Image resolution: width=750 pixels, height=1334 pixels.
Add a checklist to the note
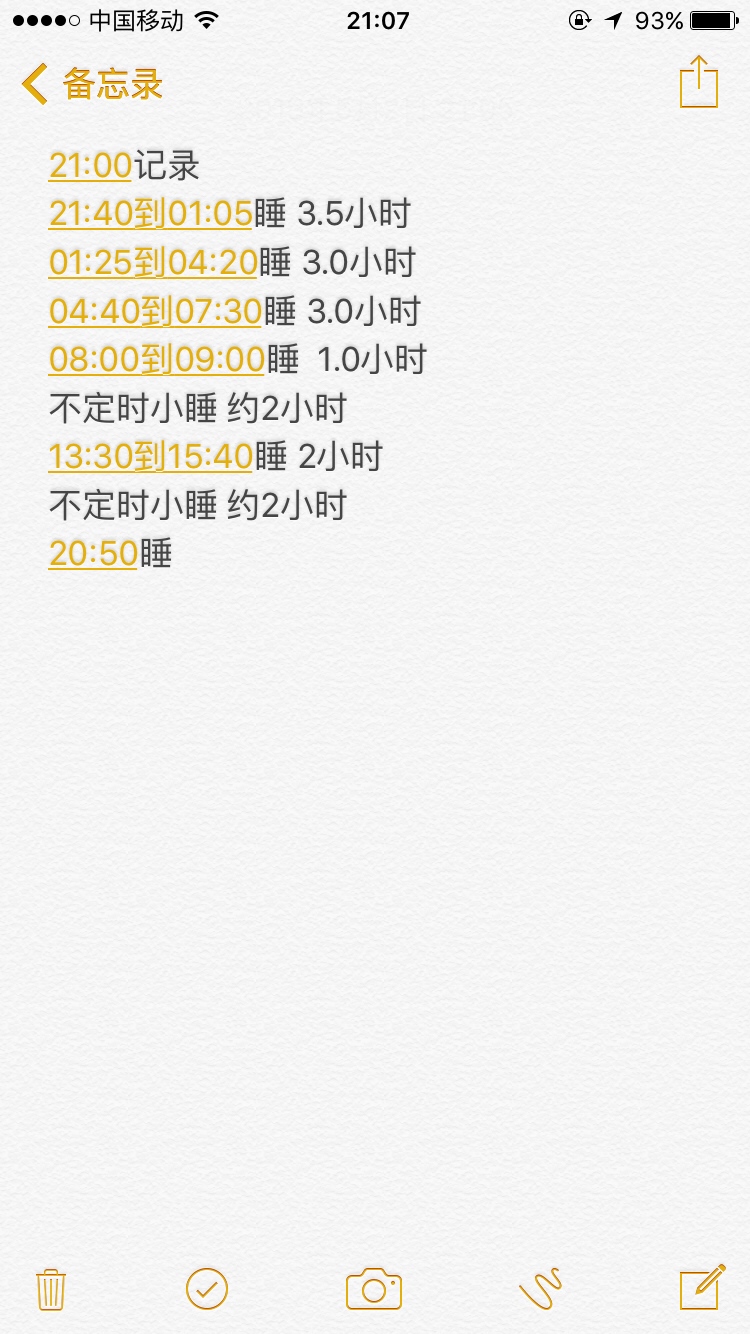[x=207, y=1289]
